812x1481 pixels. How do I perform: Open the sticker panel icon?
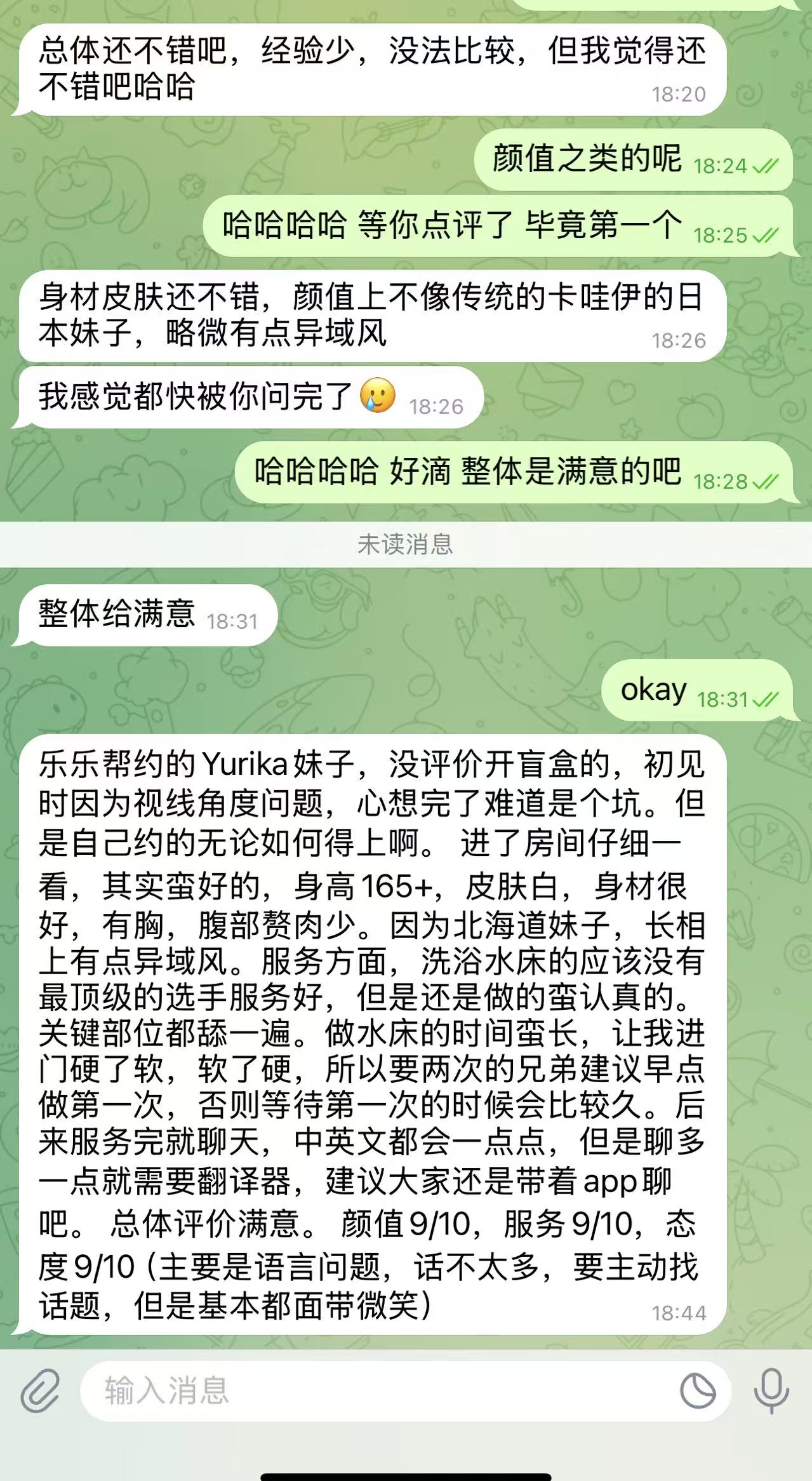698,1391
